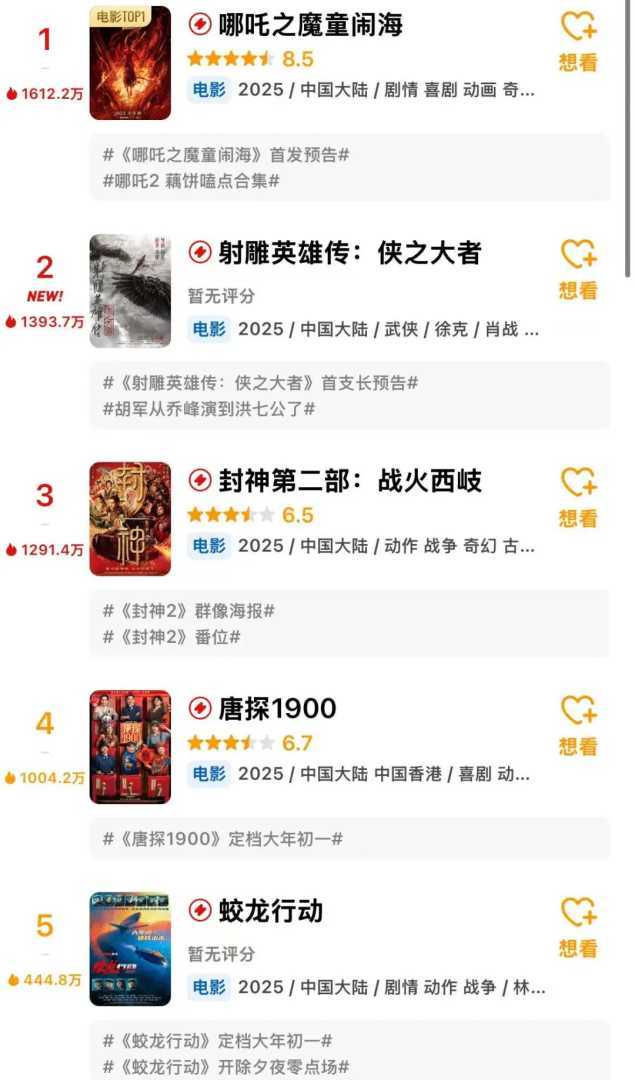Image resolution: width=635 pixels, height=1080 pixels.
Task: View topic #胡军从乔峰演到洪七公了#
Action: pos(209,409)
